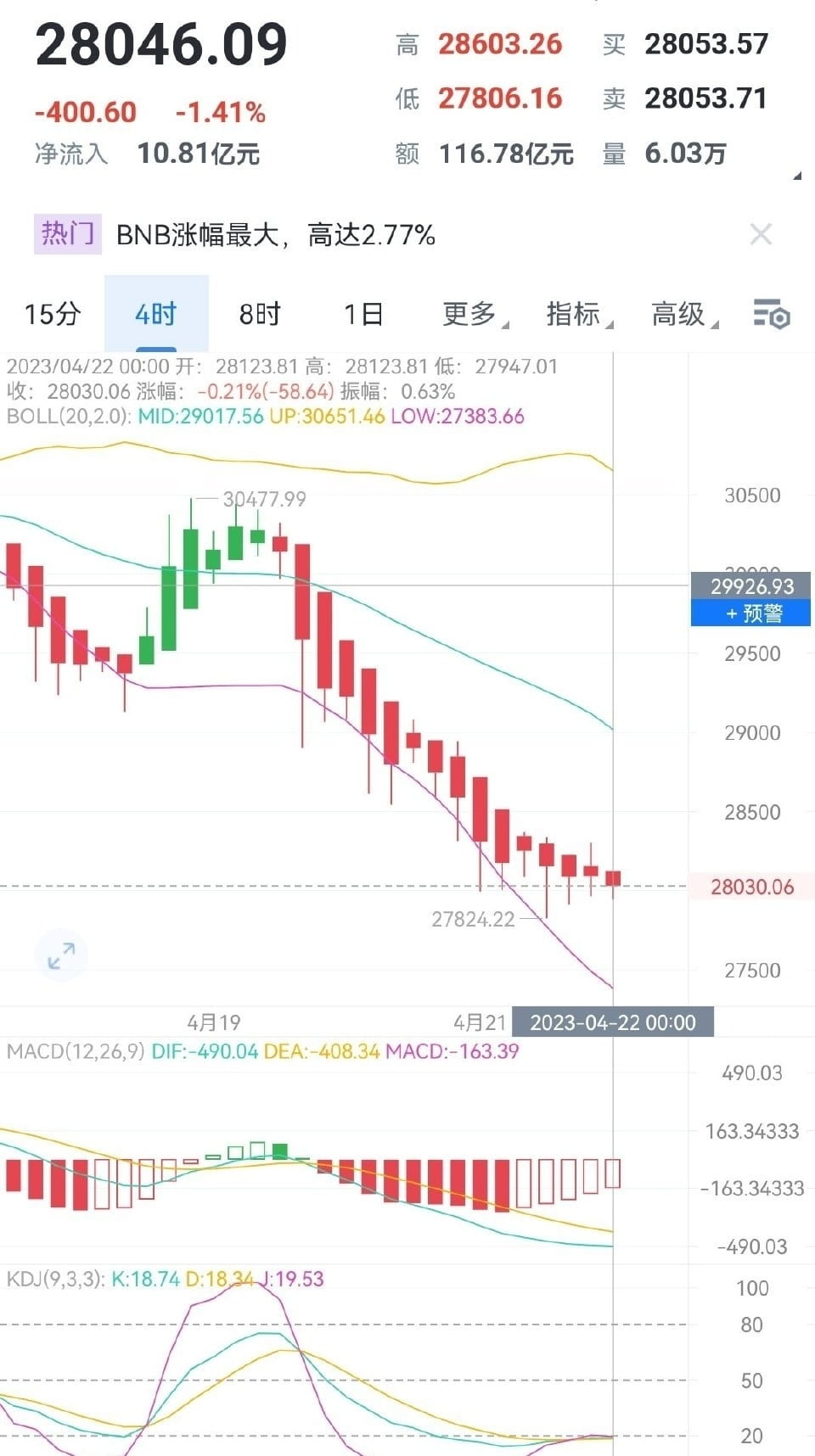Open the chart settings gear icon
The image size is (815, 1456).
pyautogui.click(x=773, y=314)
